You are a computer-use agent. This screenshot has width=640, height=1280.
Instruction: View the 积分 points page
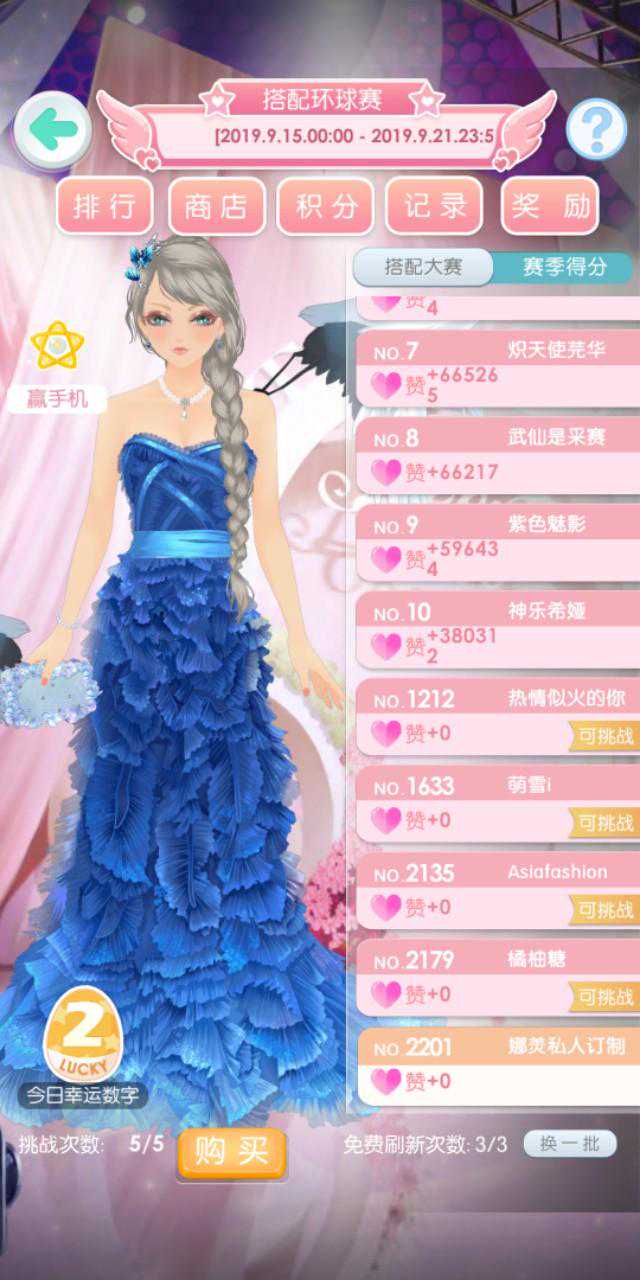click(326, 206)
